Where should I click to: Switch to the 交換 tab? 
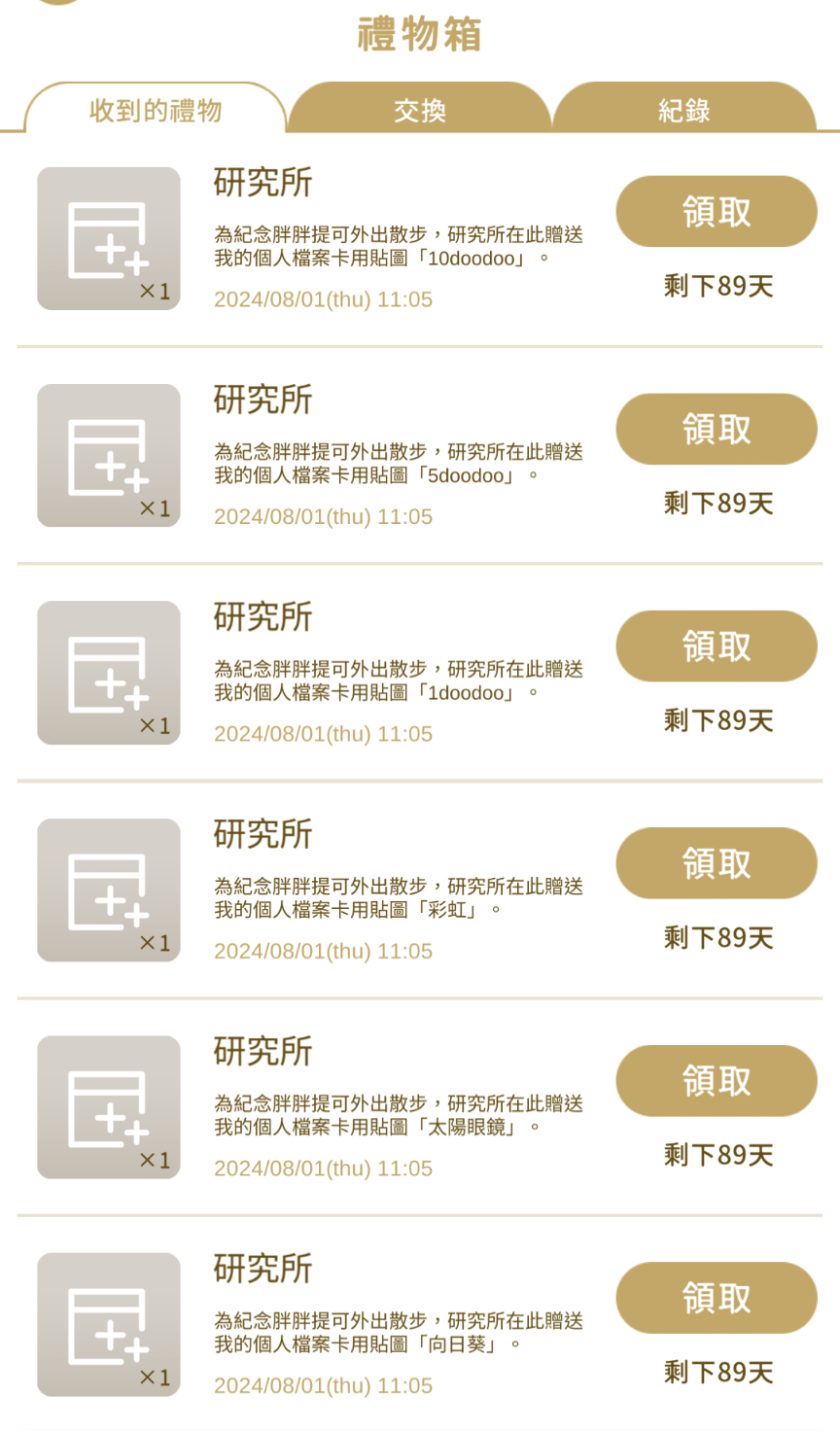[x=420, y=109]
